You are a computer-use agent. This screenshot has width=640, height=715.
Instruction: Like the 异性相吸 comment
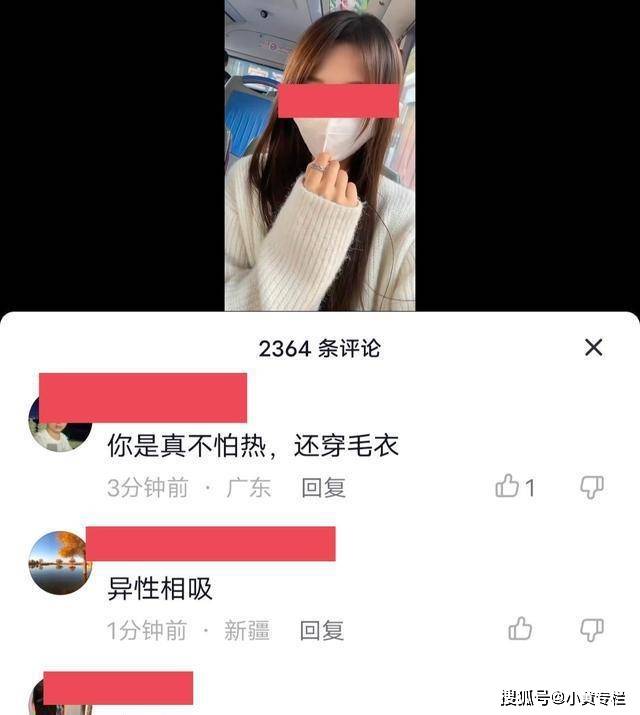coord(520,629)
